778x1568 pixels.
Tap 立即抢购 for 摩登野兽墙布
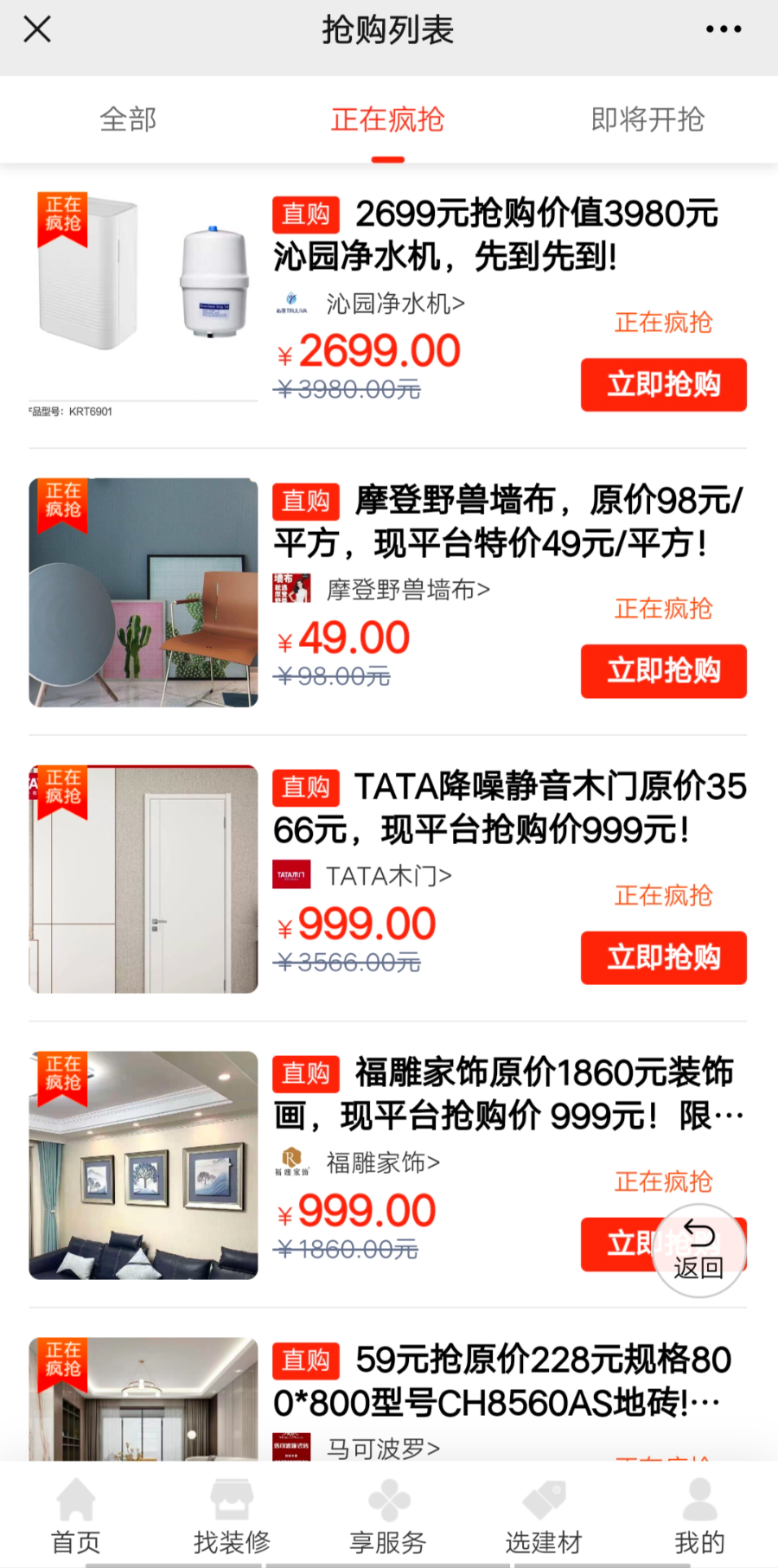coord(663,670)
